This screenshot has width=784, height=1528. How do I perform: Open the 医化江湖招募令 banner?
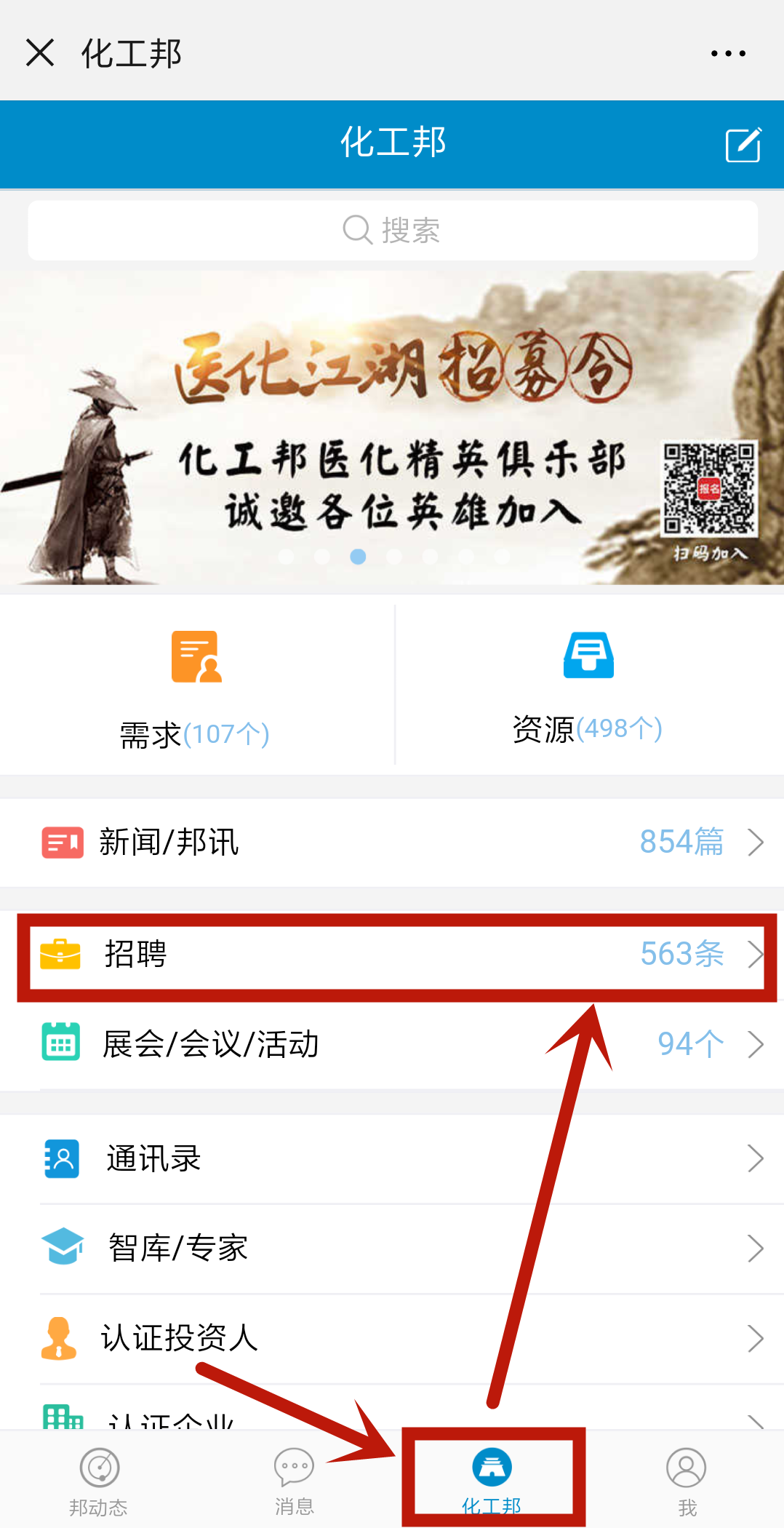(393, 428)
